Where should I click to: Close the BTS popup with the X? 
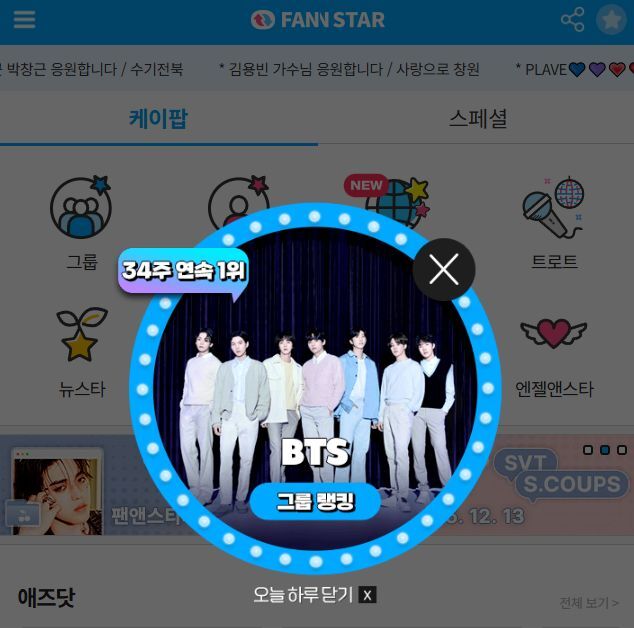click(444, 269)
